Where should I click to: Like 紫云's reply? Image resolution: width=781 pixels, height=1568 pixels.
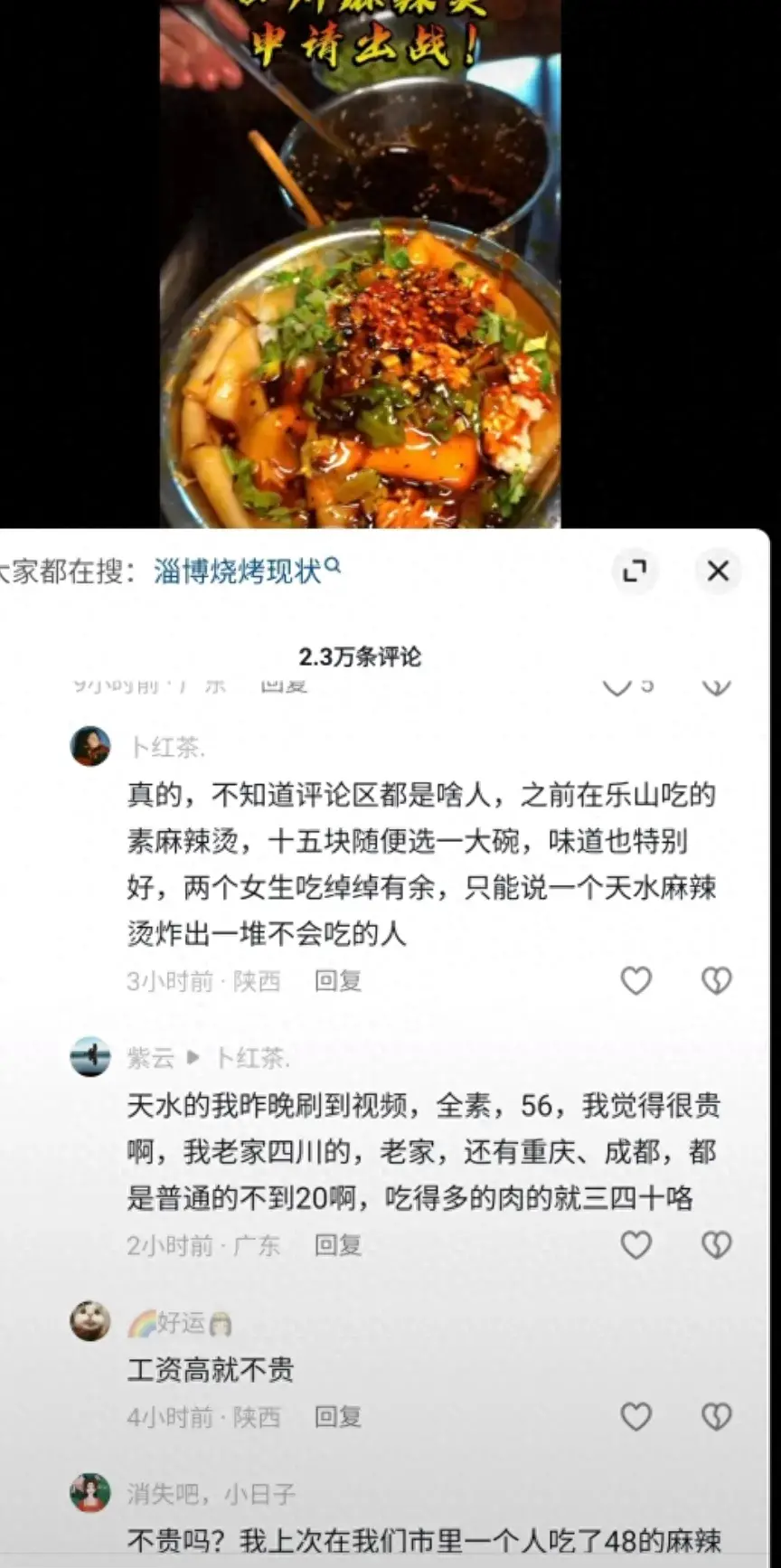(x=636, y=1245)
